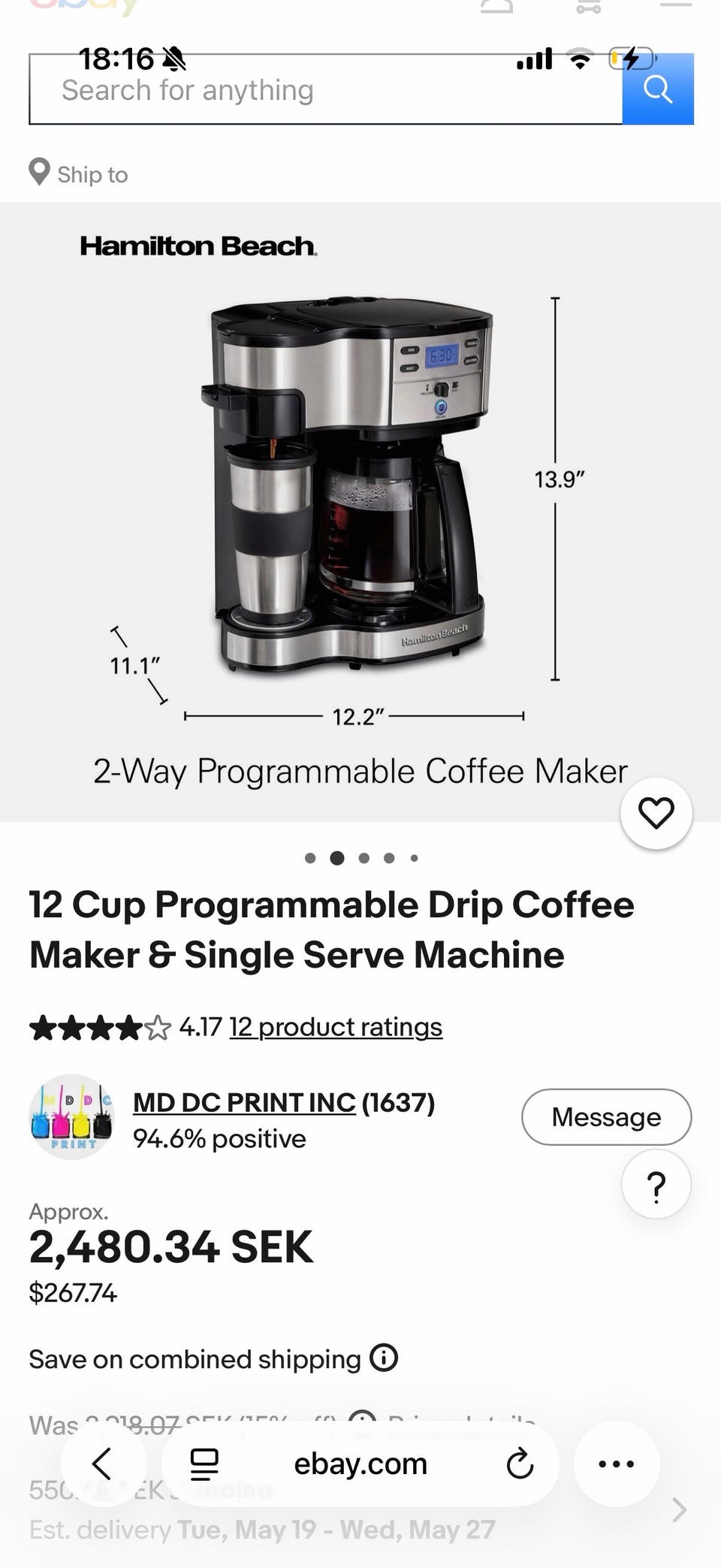Reload the ebay.com page
The width and height of the screenshot is (721, 1568).
519,1464
